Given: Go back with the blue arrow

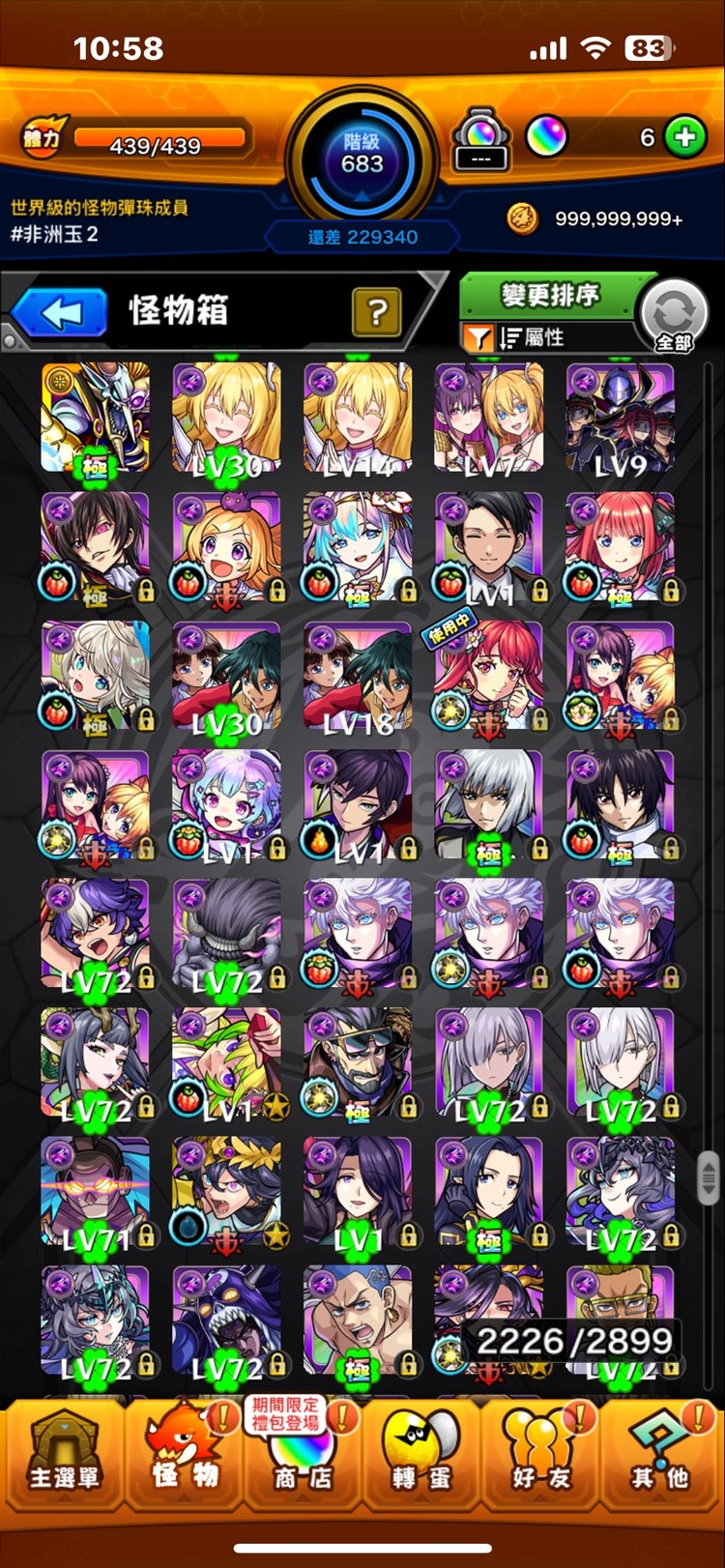Looking at the screenshot, I should click(60, 313).
